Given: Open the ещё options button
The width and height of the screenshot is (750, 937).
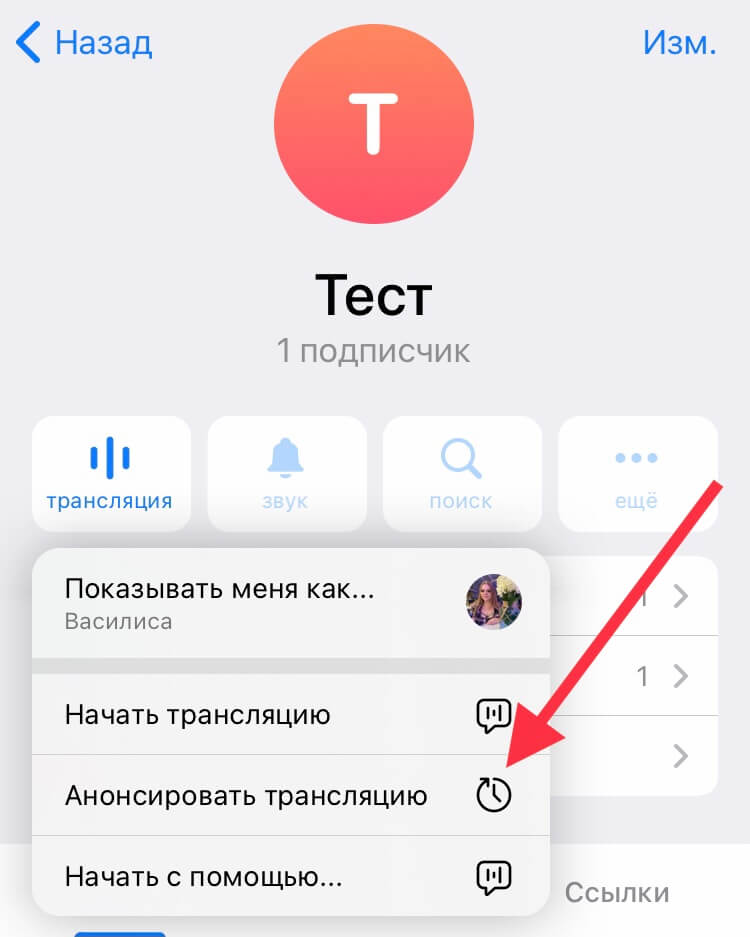Looking at the screenshot, I should coord(637,473).
